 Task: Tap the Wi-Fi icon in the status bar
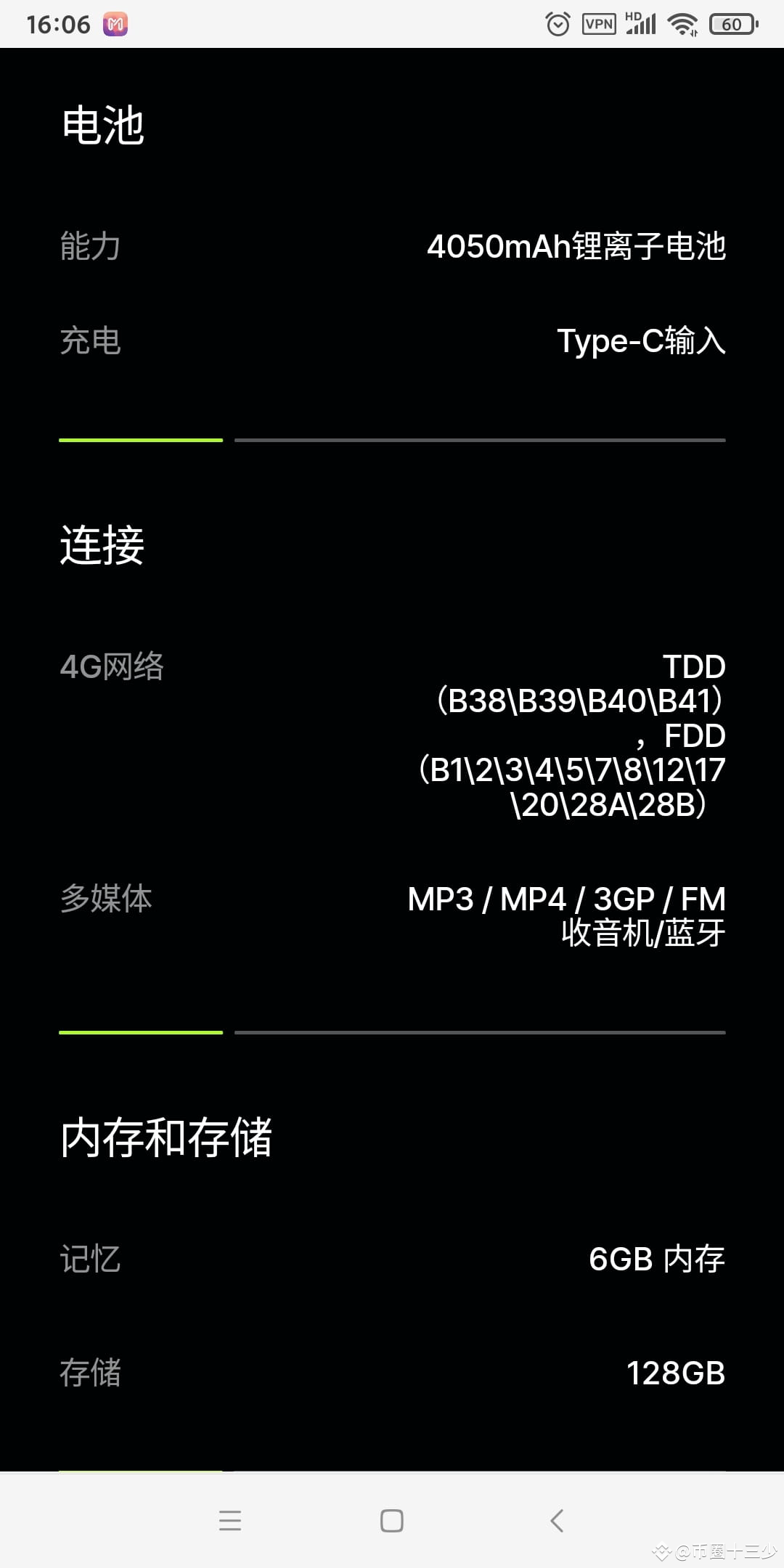pos(683,23)
